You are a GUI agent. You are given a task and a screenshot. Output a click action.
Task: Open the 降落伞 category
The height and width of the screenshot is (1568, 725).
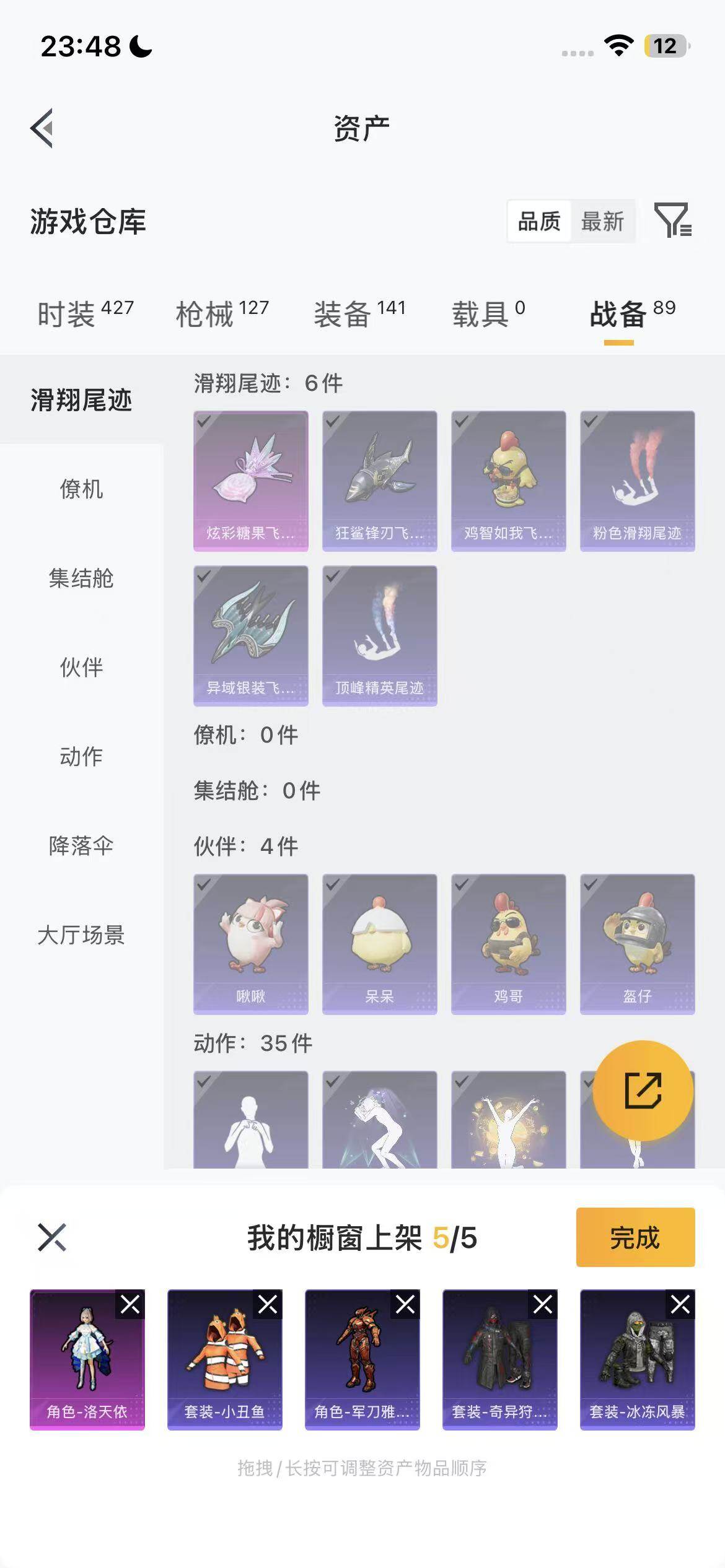click(81, 845)
